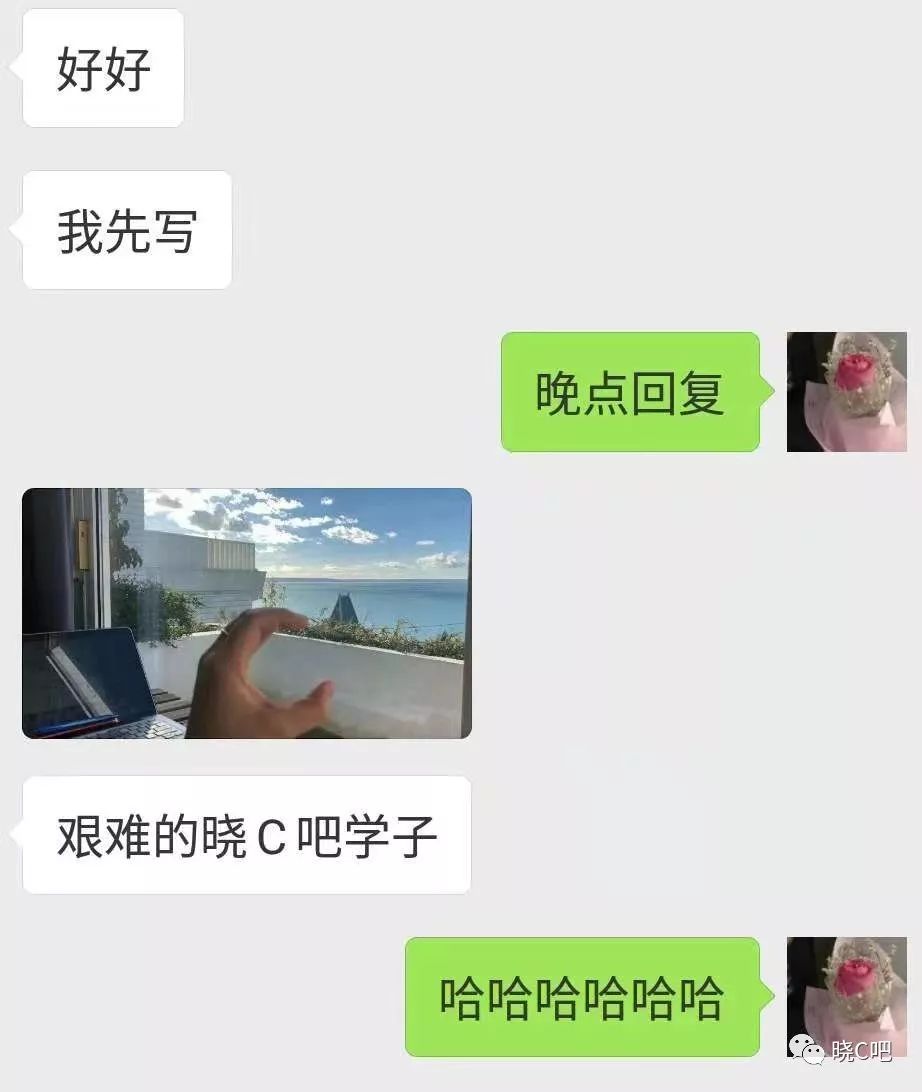This screenshot has width=922, height=1092.
Task: Tap the avatar beside 晚点回复
Action: [846, 392]
